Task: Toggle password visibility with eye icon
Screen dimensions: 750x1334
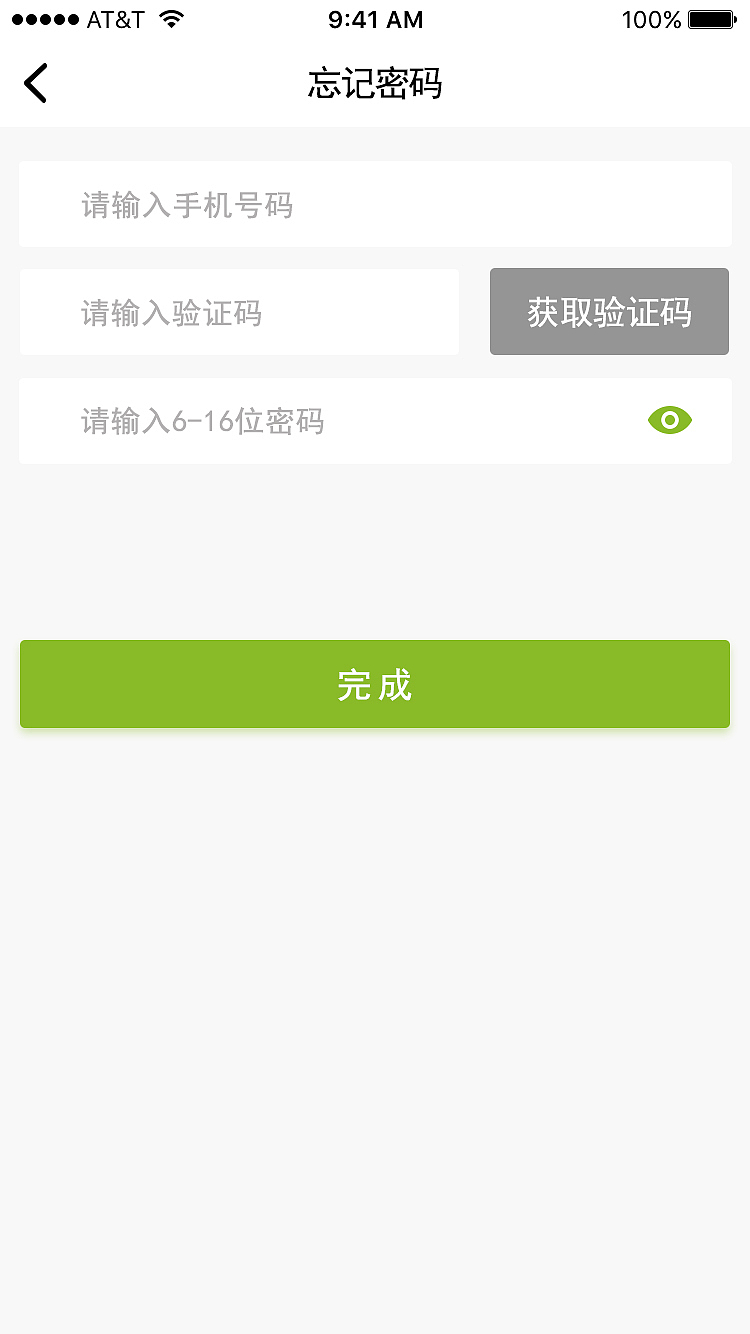Action: (669, 420)
